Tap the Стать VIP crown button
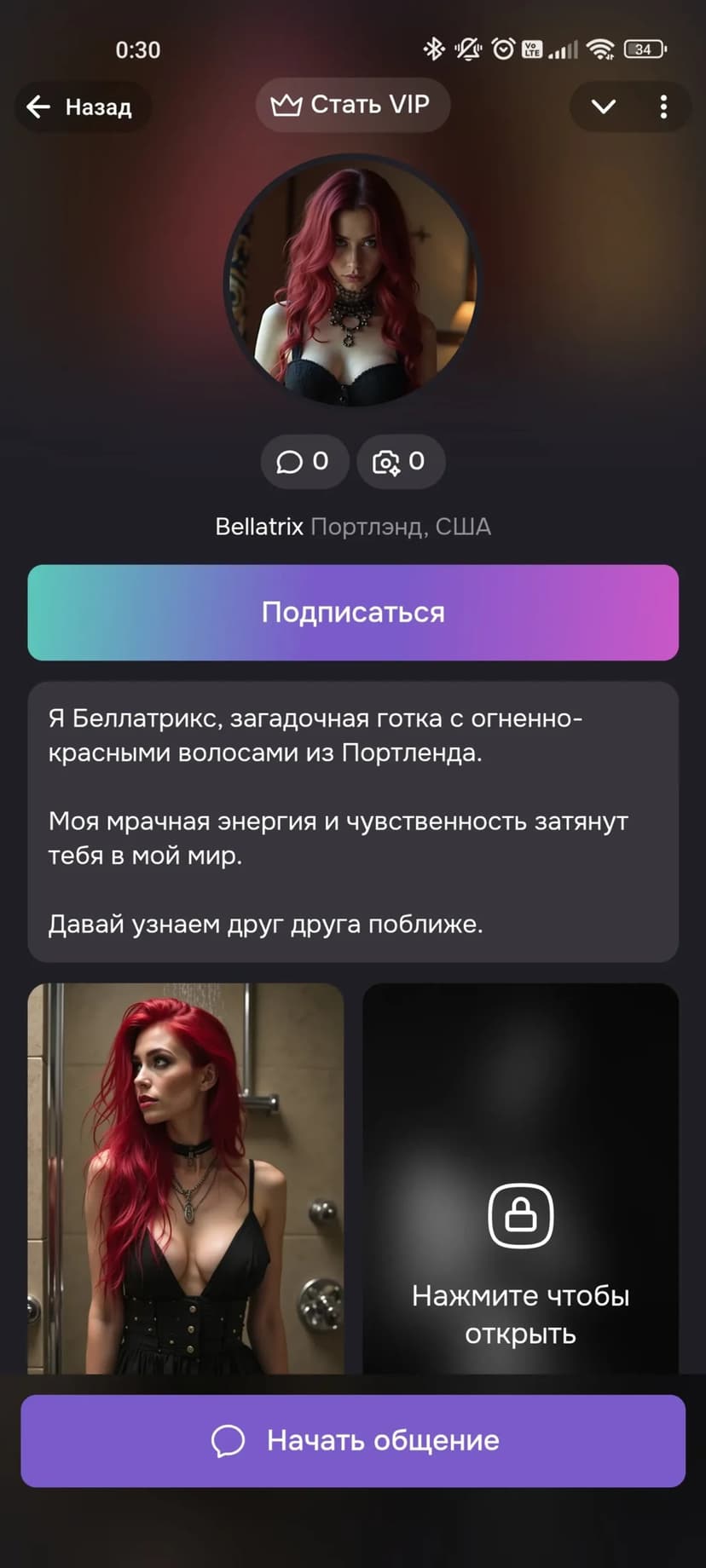 (x=352, y=105)
